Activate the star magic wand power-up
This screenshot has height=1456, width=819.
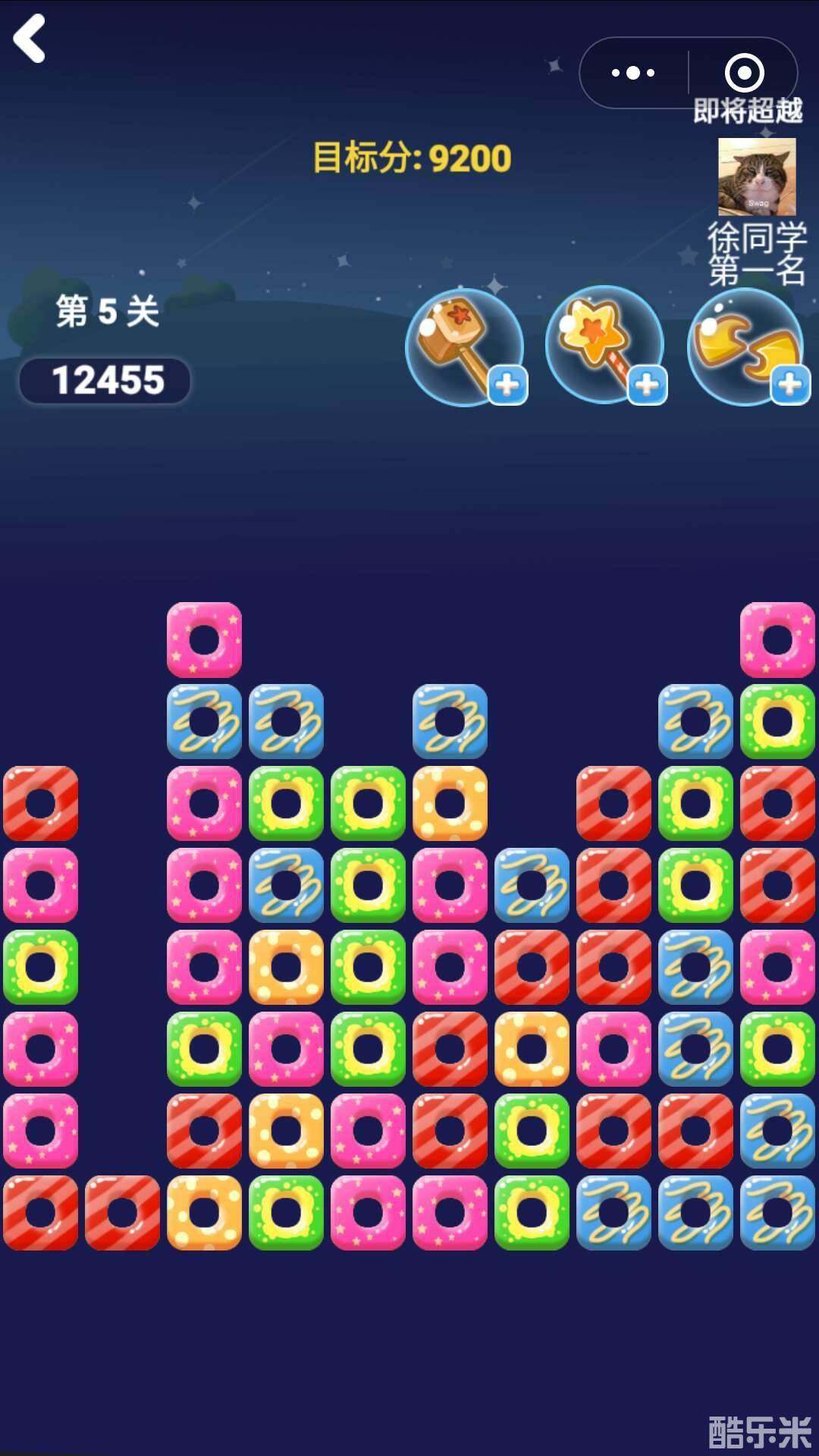point(604,345)
